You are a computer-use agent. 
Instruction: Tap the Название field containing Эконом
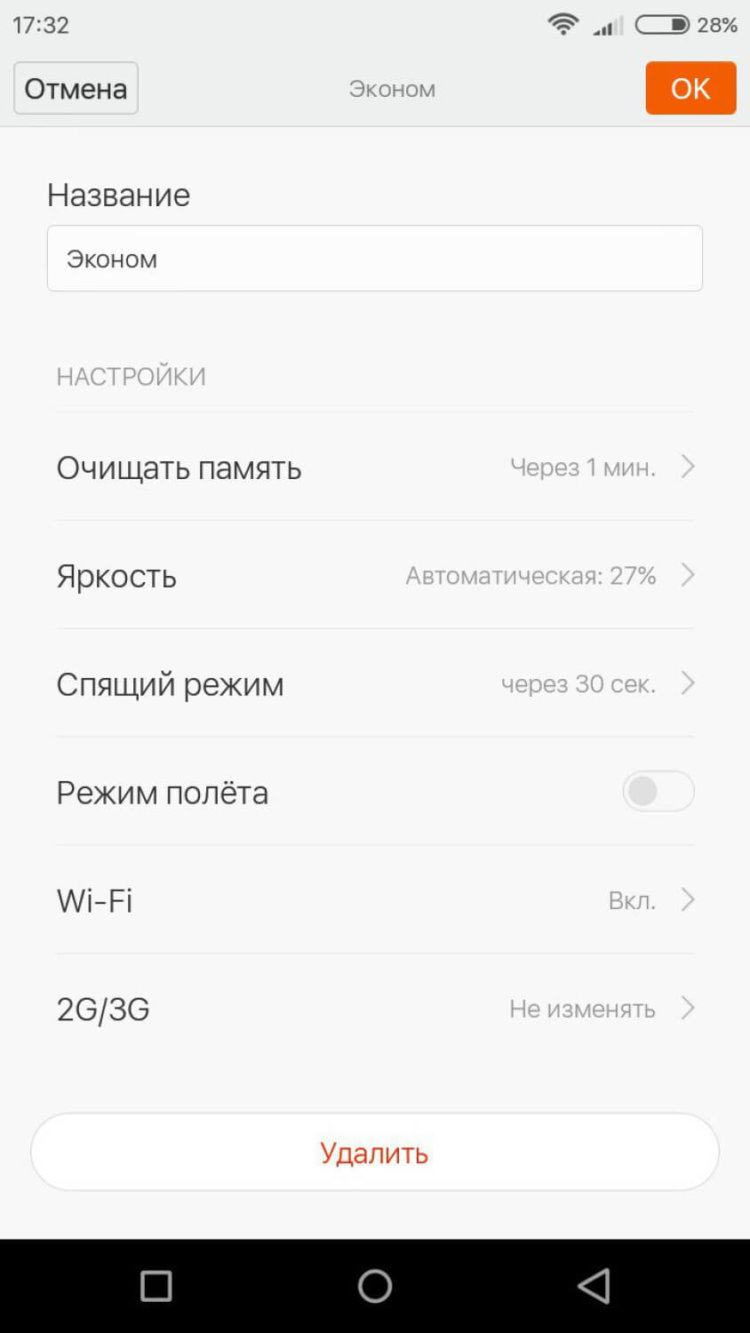[x=374, y=258]
